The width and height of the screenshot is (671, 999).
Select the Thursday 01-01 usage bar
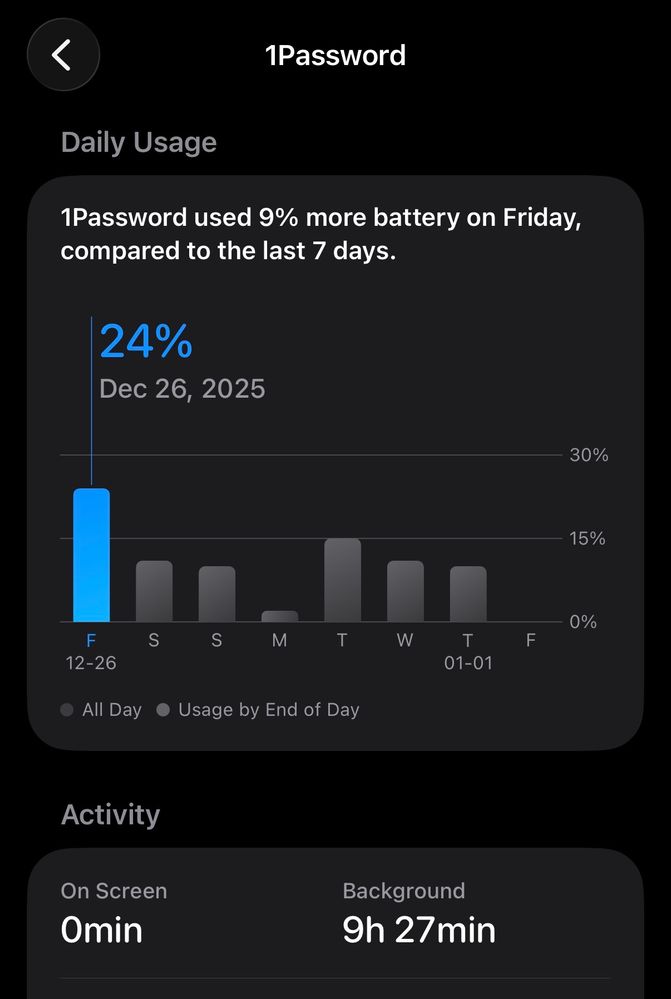pos(468,595)
